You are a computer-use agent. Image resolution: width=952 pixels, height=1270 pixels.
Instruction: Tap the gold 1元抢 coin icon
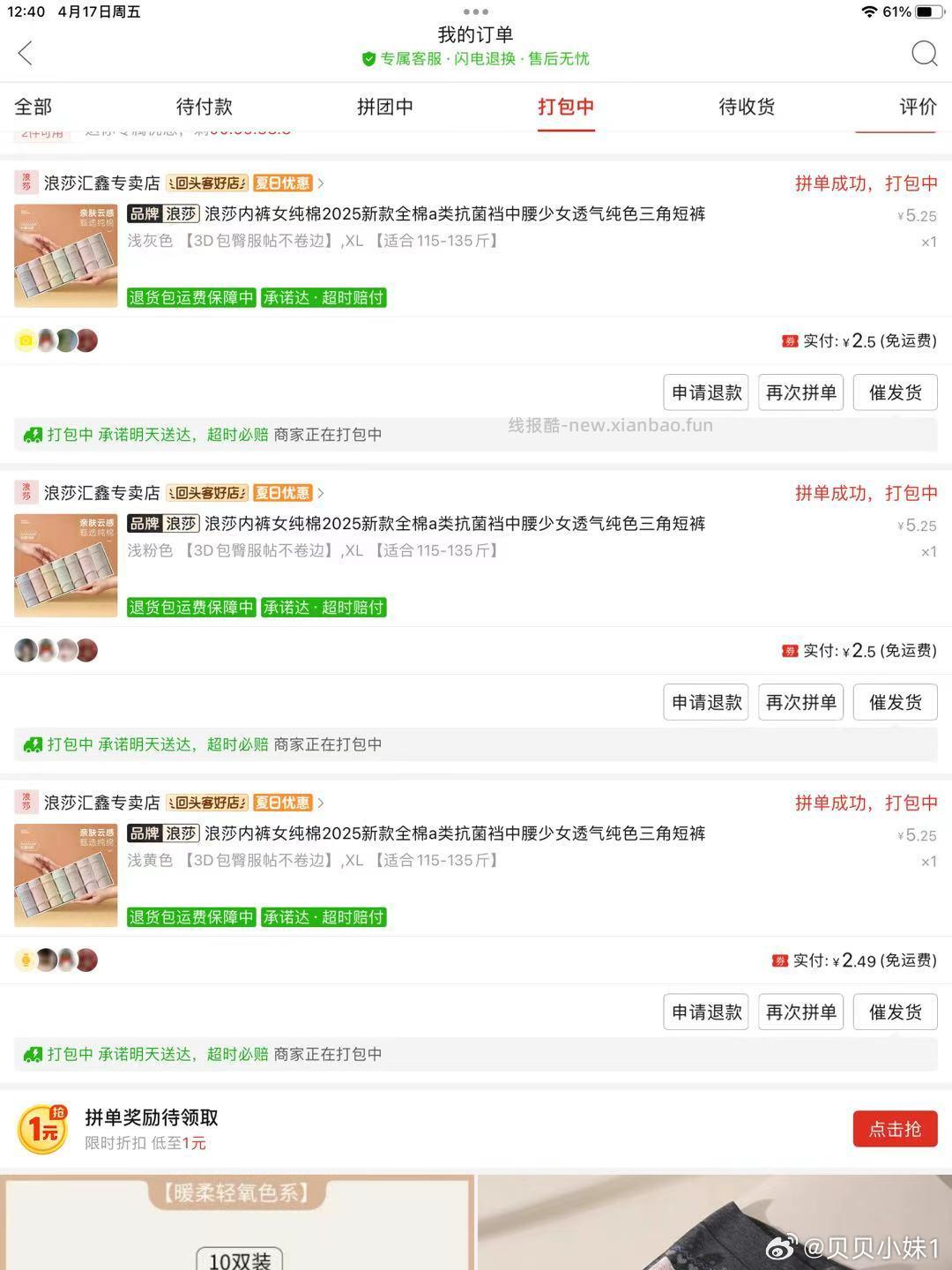pyautogui.click(x=41, y=1128)
